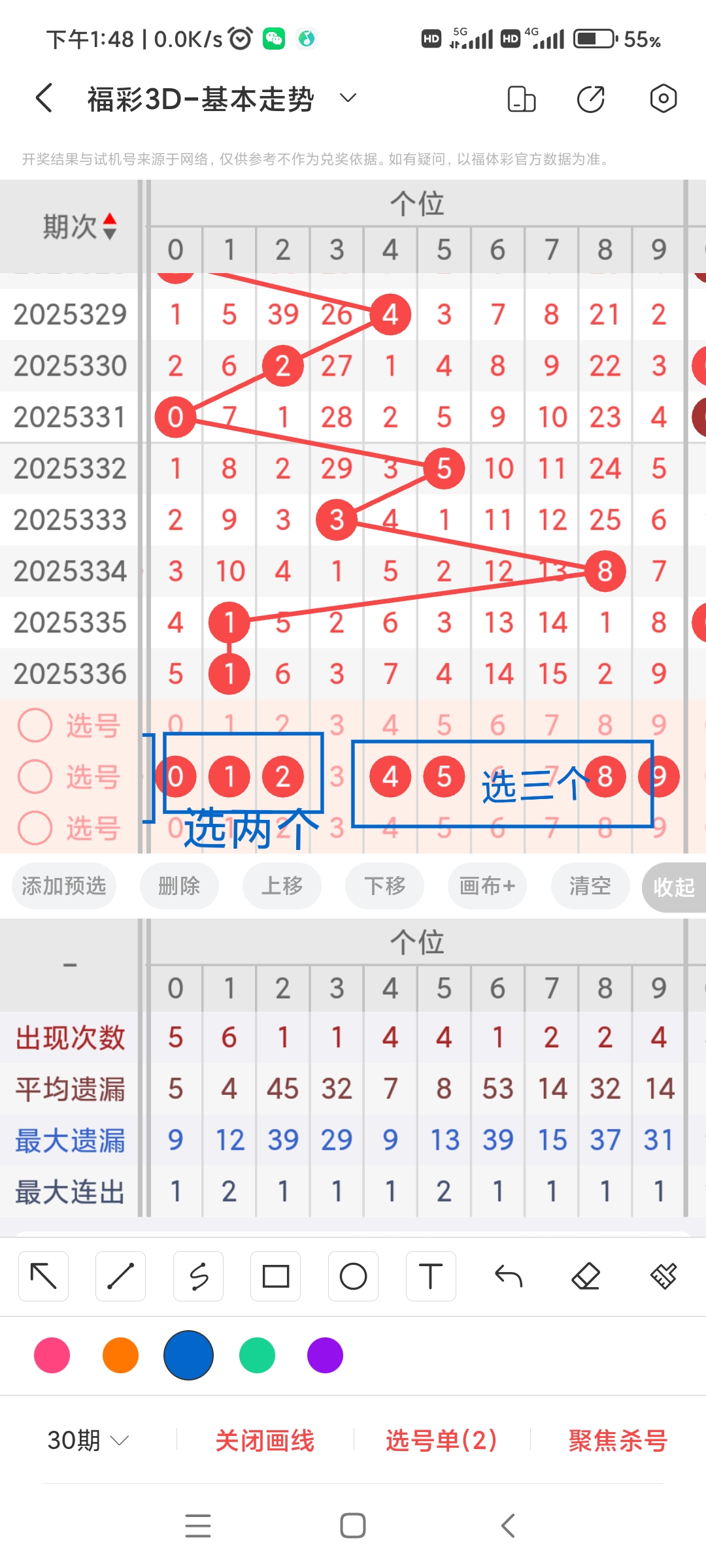Screen dimensions: 706x1568
Task: Open the 30期 period dropdown
Action: [87, 1440]
